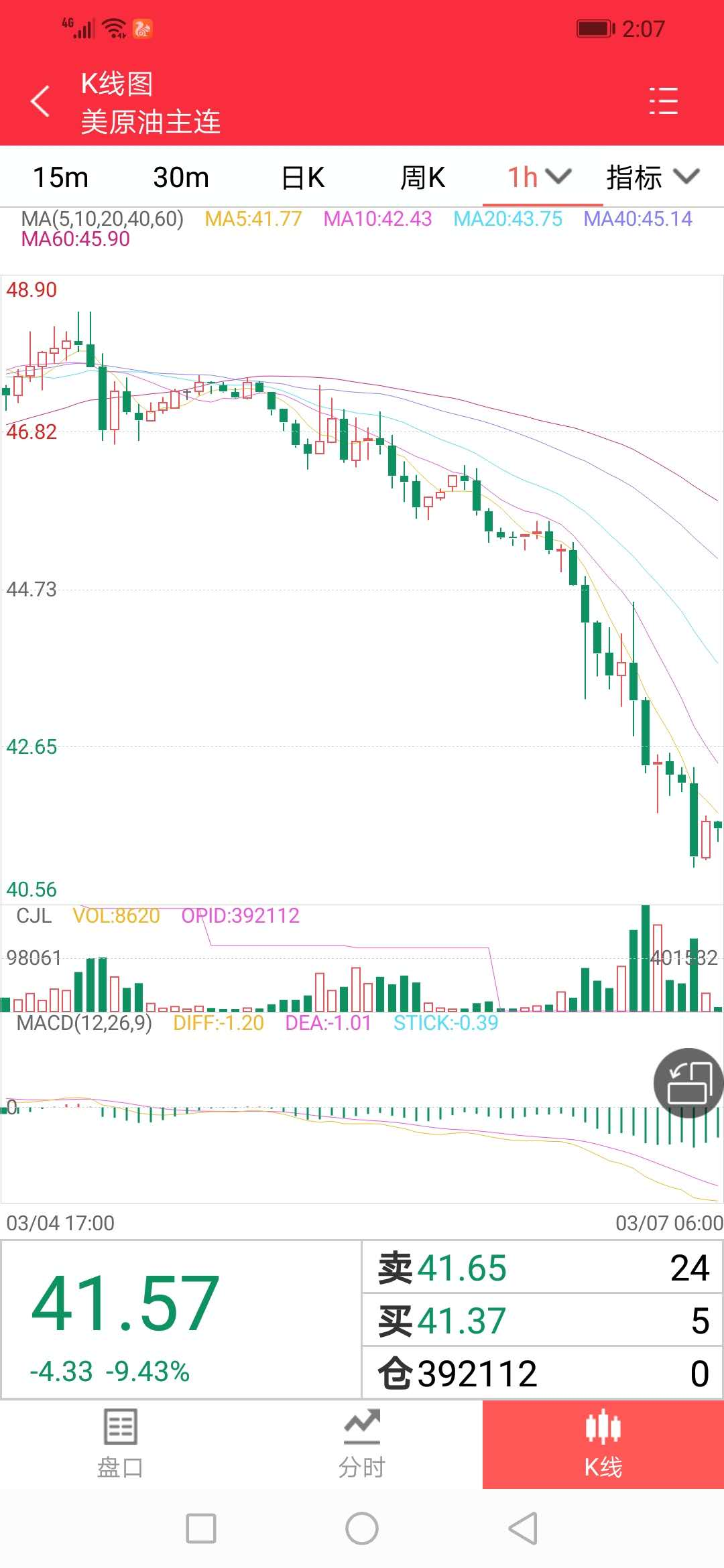Go back from the K线图 screen
The width and height of the screenshot is (724, 1568).
(40, 102)
